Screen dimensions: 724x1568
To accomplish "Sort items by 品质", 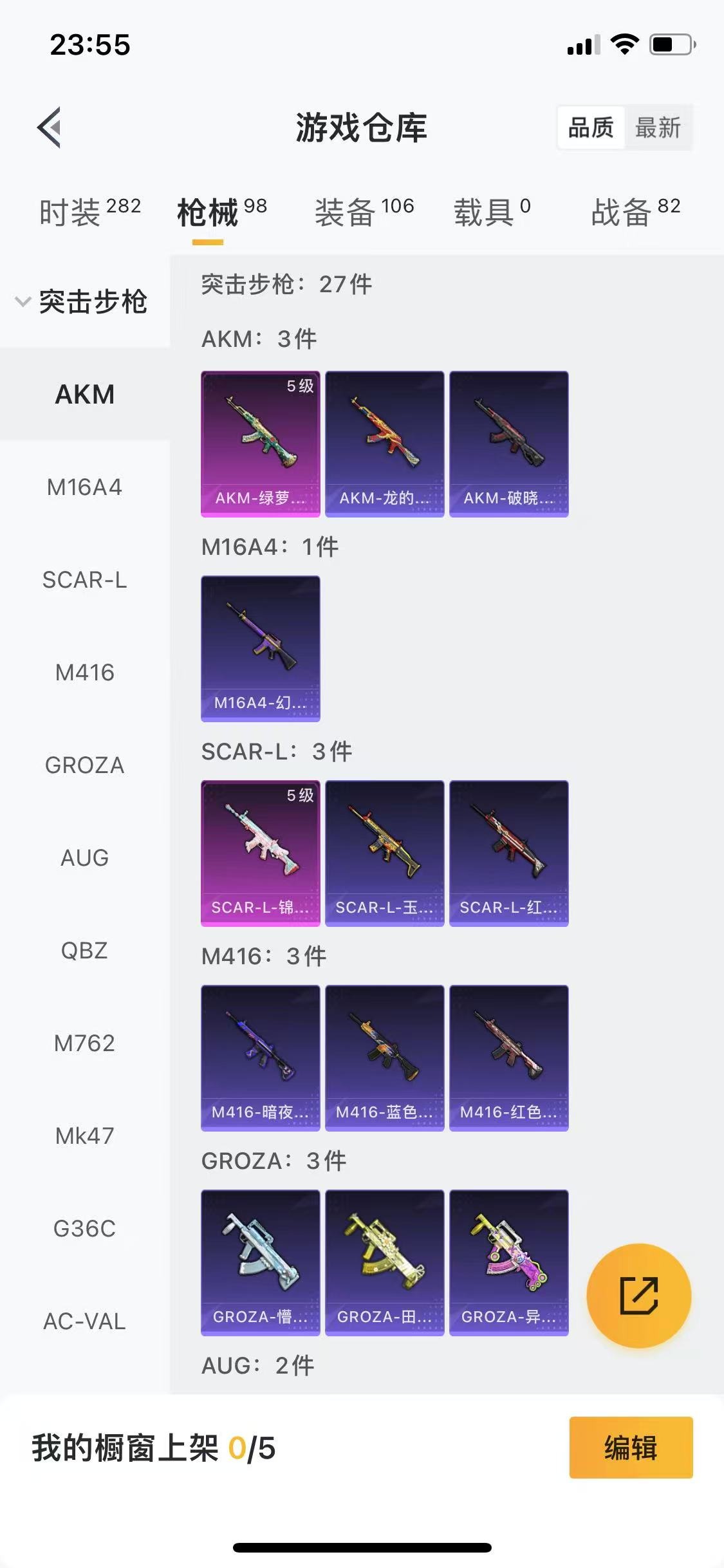I will click(x=591, y=127).
